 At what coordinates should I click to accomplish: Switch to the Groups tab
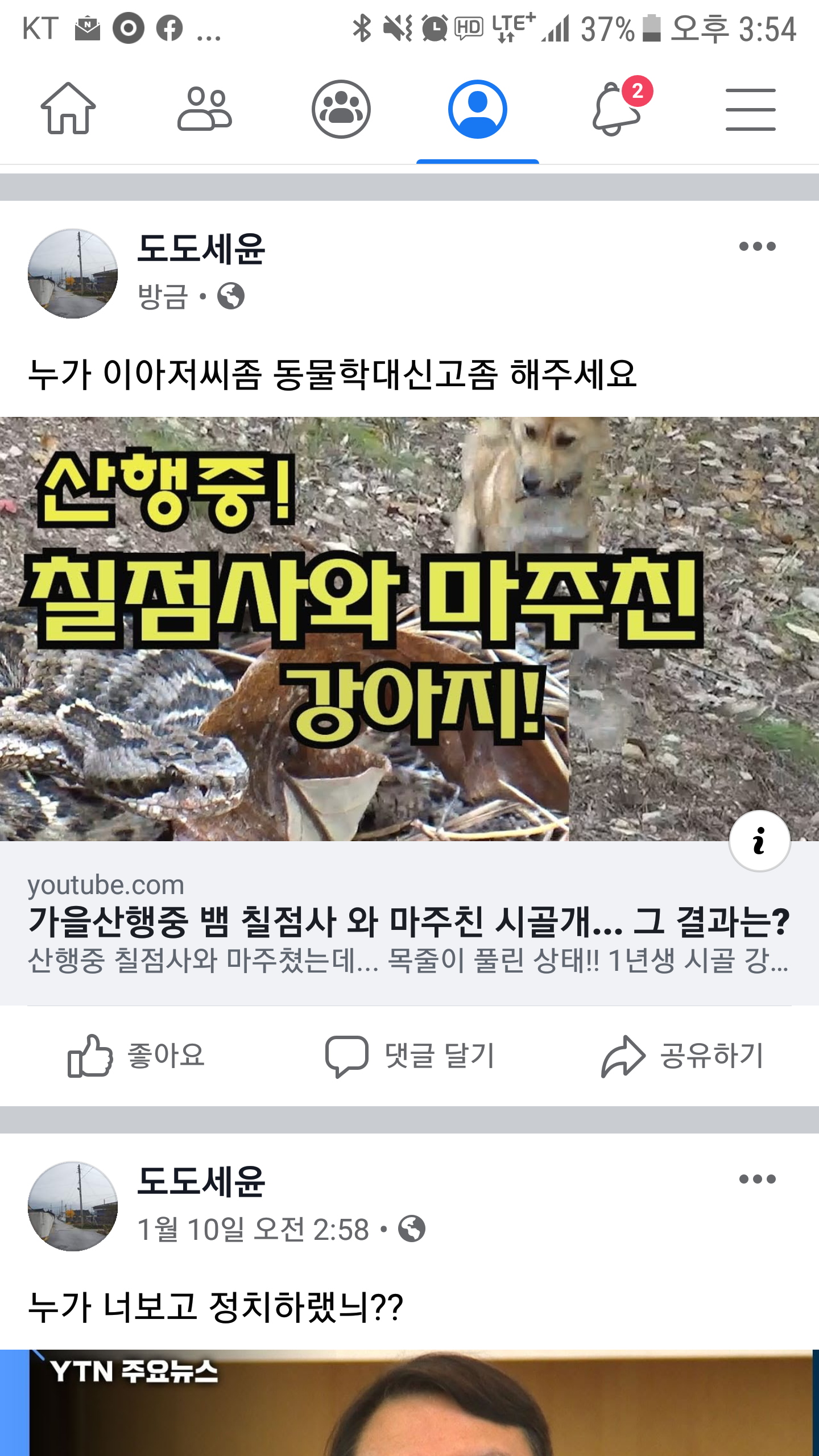pyautogui.click(x=341, y=109)
